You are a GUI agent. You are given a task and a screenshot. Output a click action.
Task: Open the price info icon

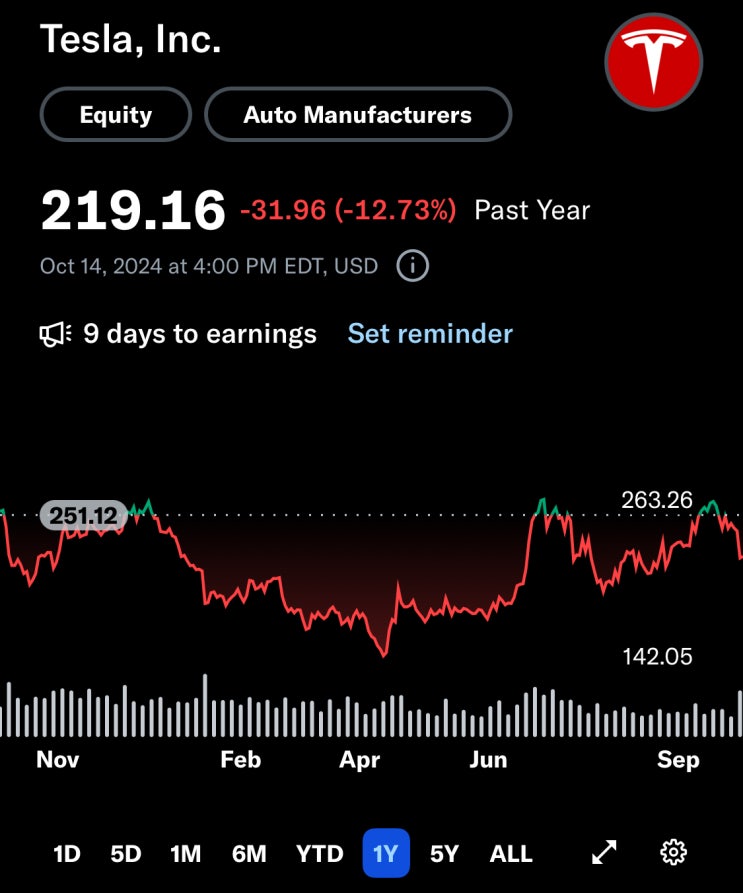coord(412,266)
